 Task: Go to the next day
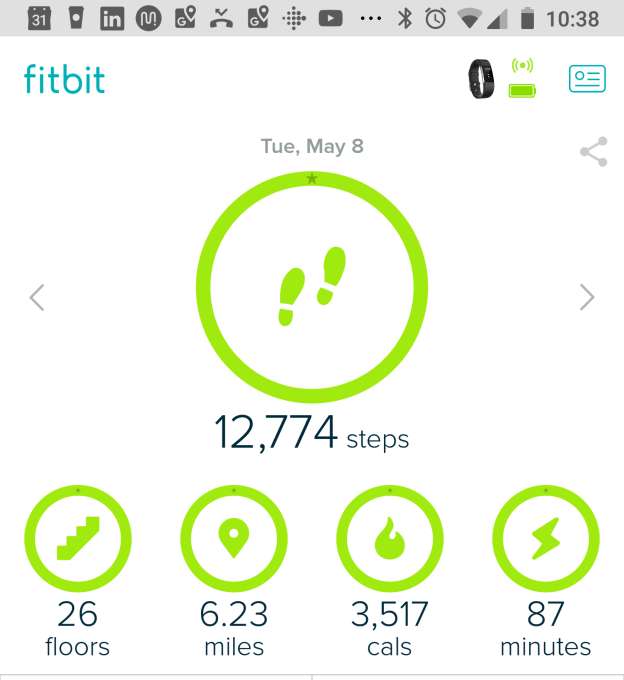click(587, 297)
